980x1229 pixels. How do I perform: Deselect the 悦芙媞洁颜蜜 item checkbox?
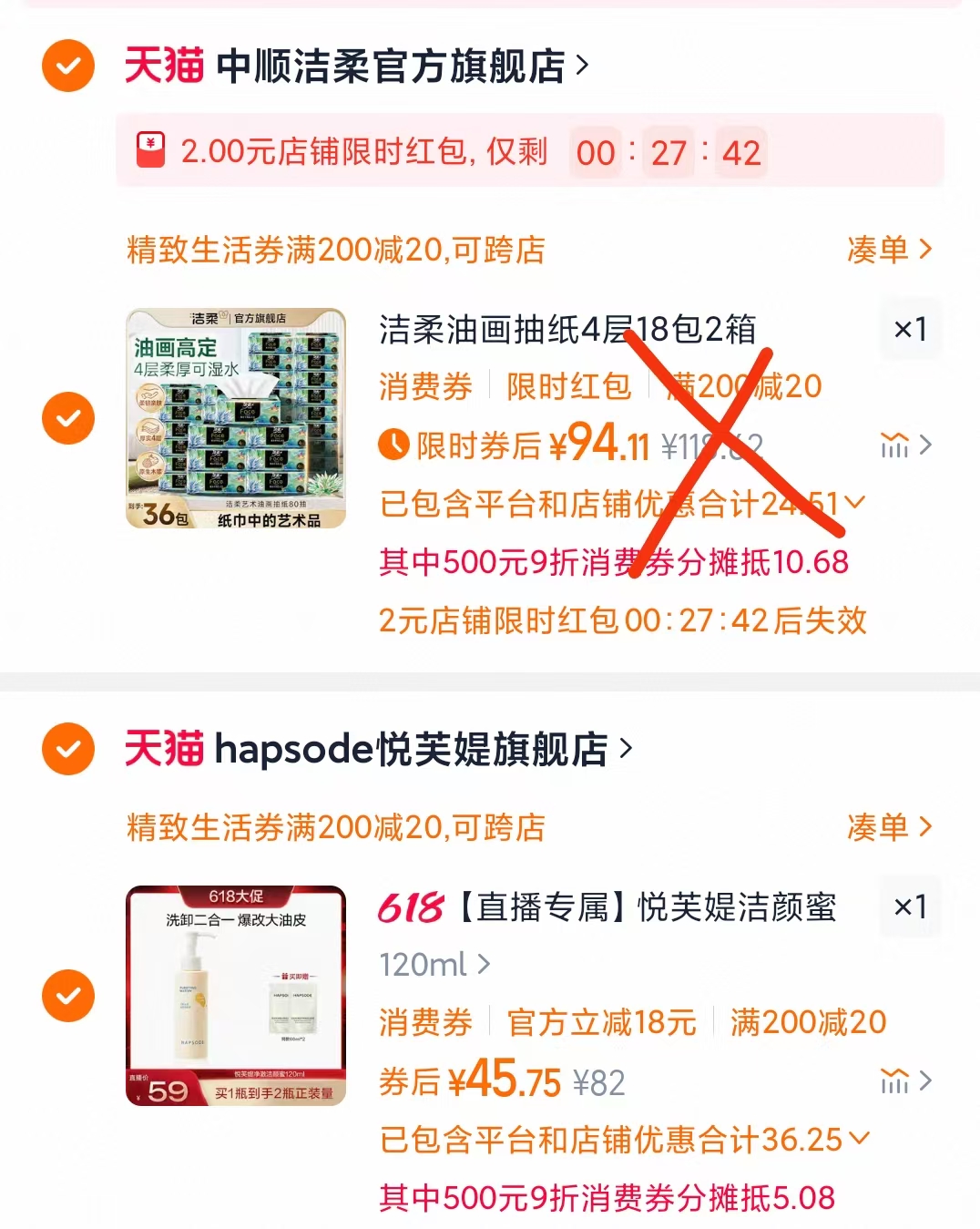[68, 996]
